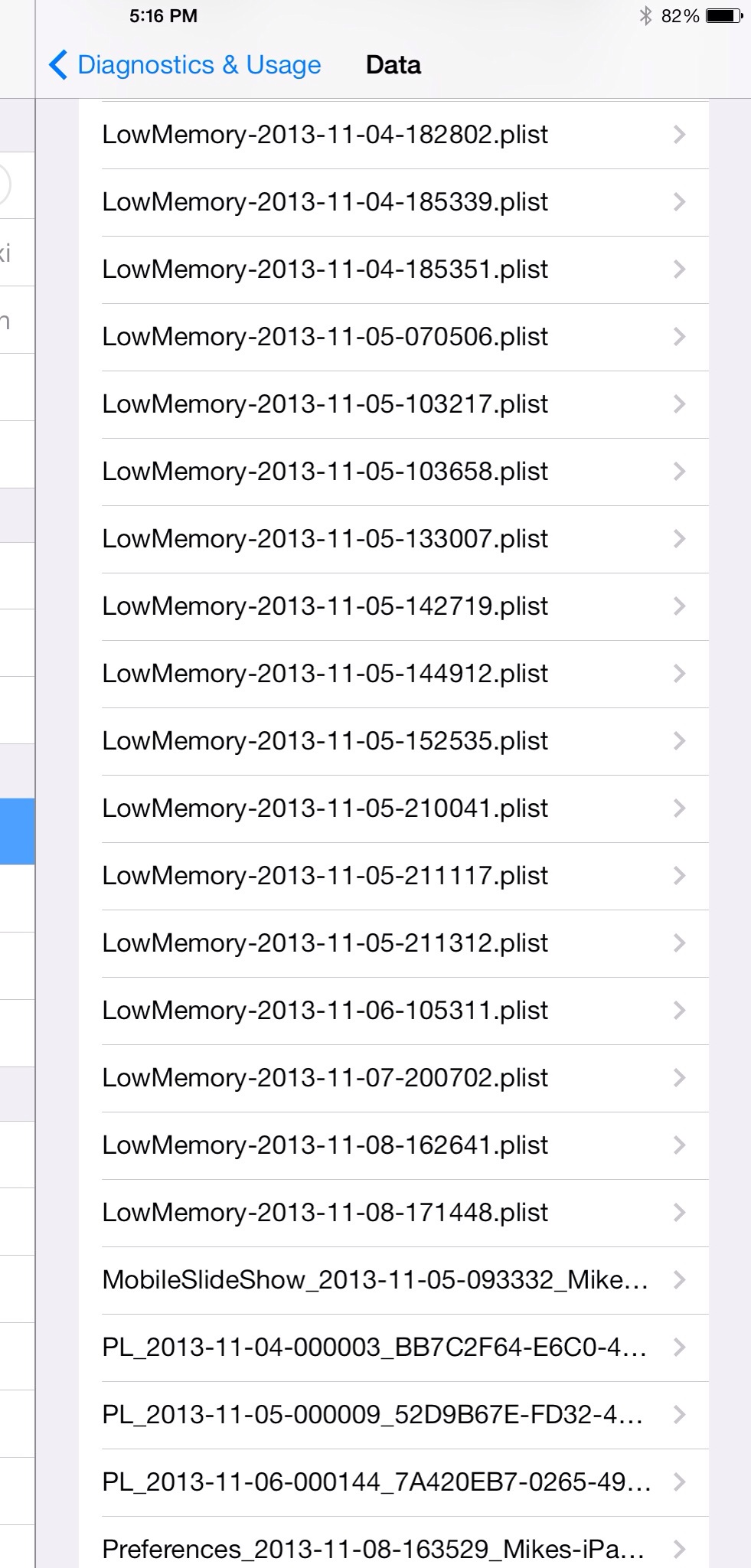Select LowMemory-2013-11-05-142719.plist

tap(393, 606)
